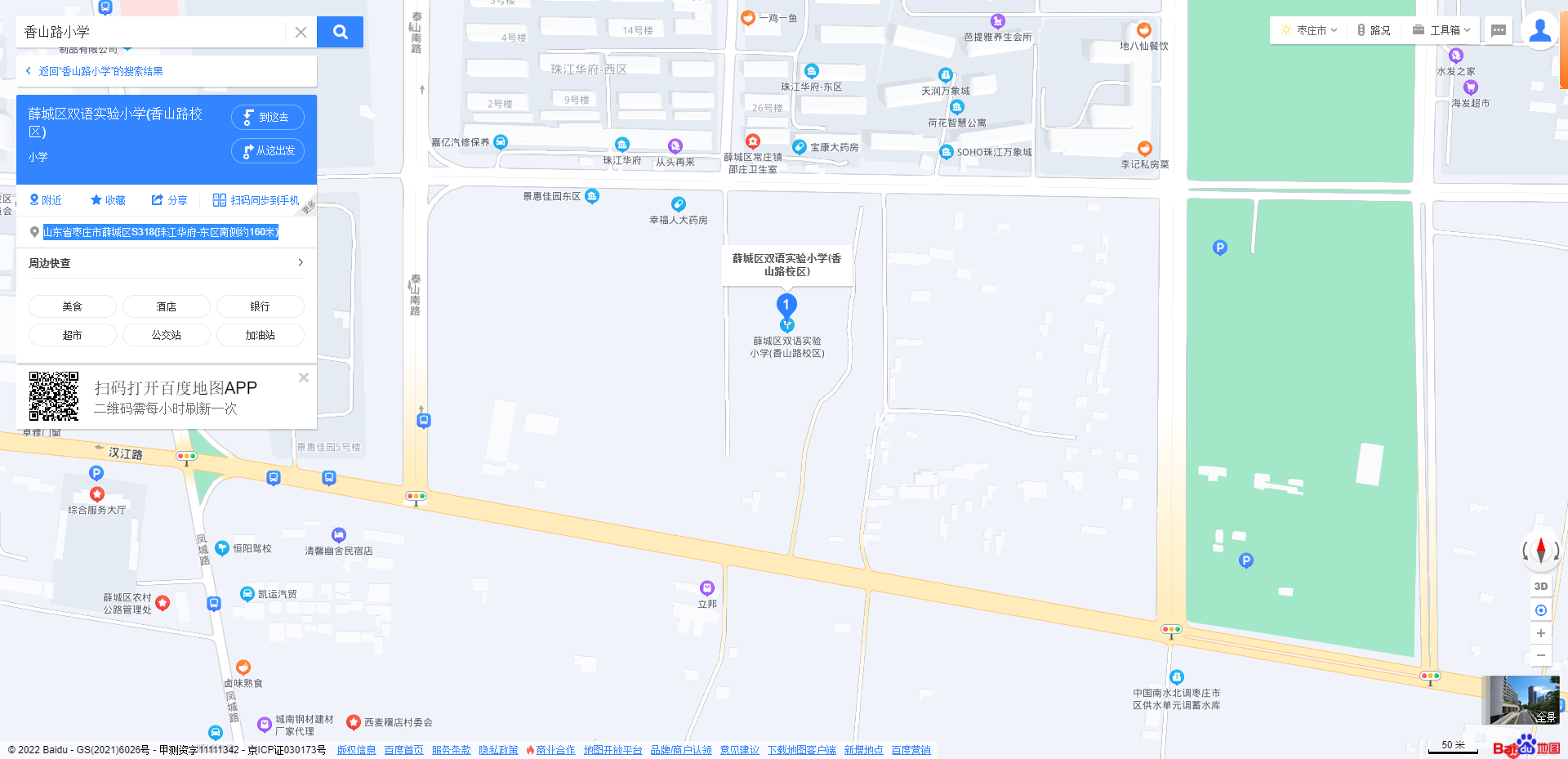
Task: Open 附近 nearby search
Action: point(46,200)
